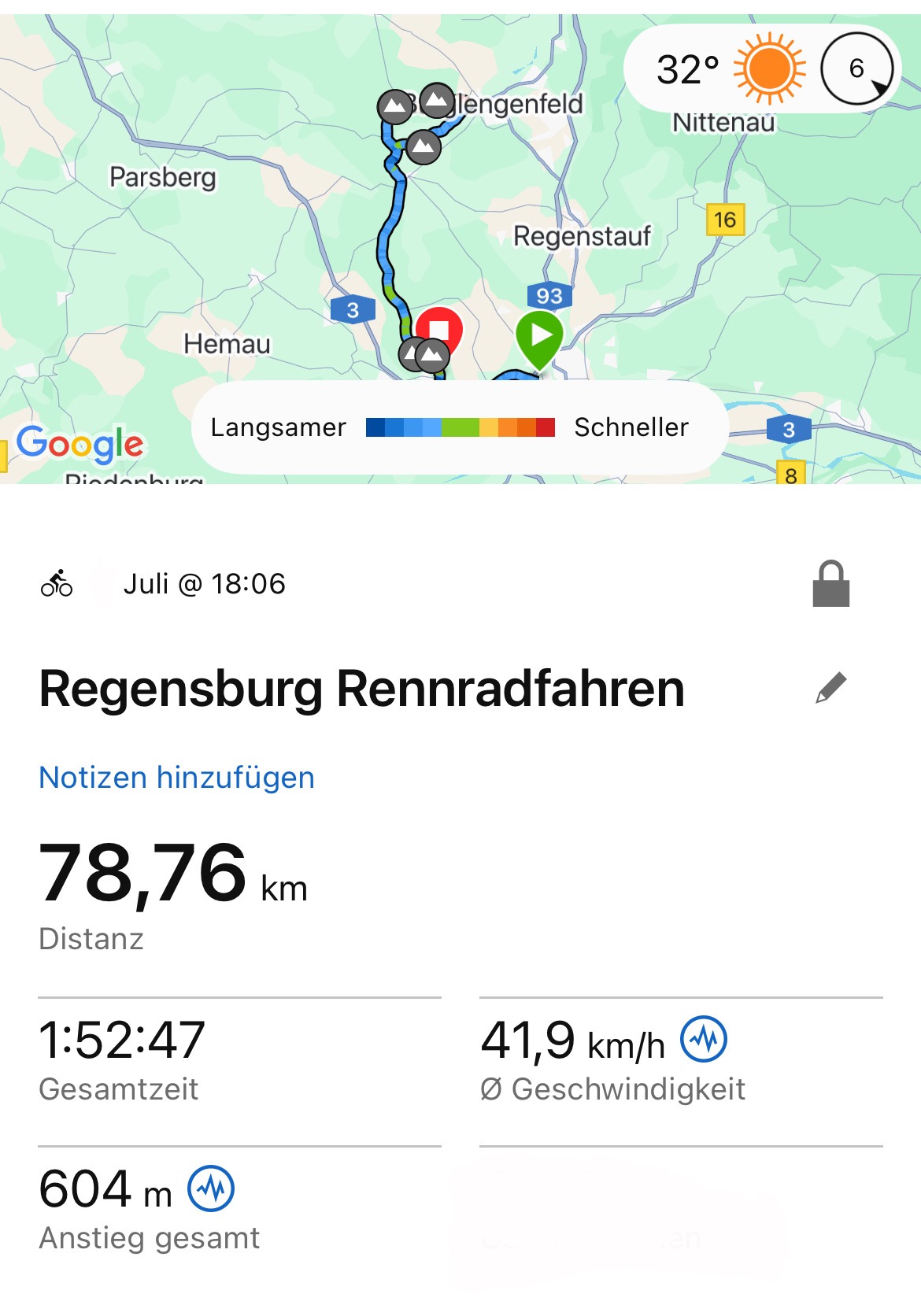Edit the activity name with the pencil
Viewport: 921px width, 1316px height.
click(x=830, y=688)
